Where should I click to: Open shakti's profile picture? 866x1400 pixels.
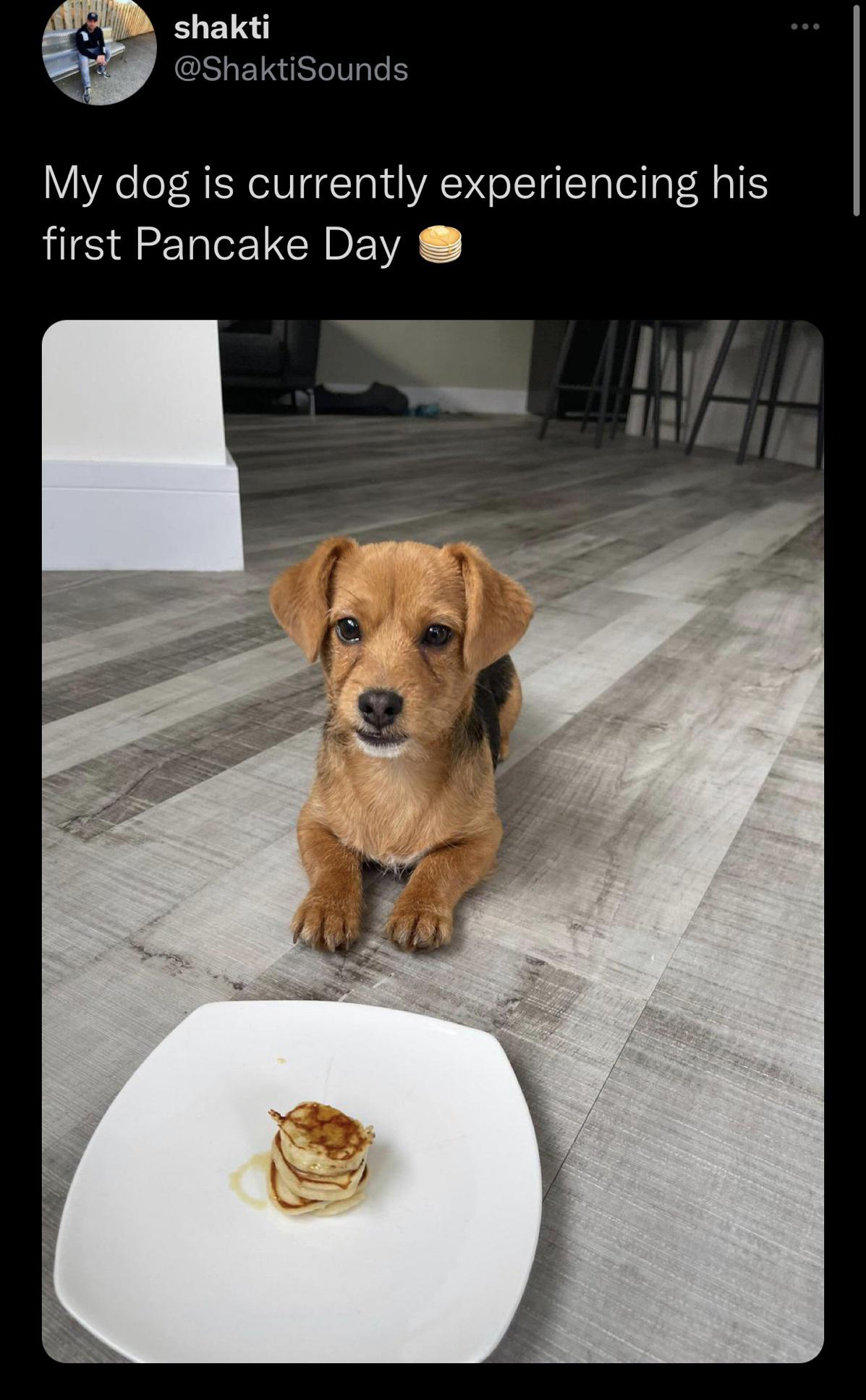[98, 49]
